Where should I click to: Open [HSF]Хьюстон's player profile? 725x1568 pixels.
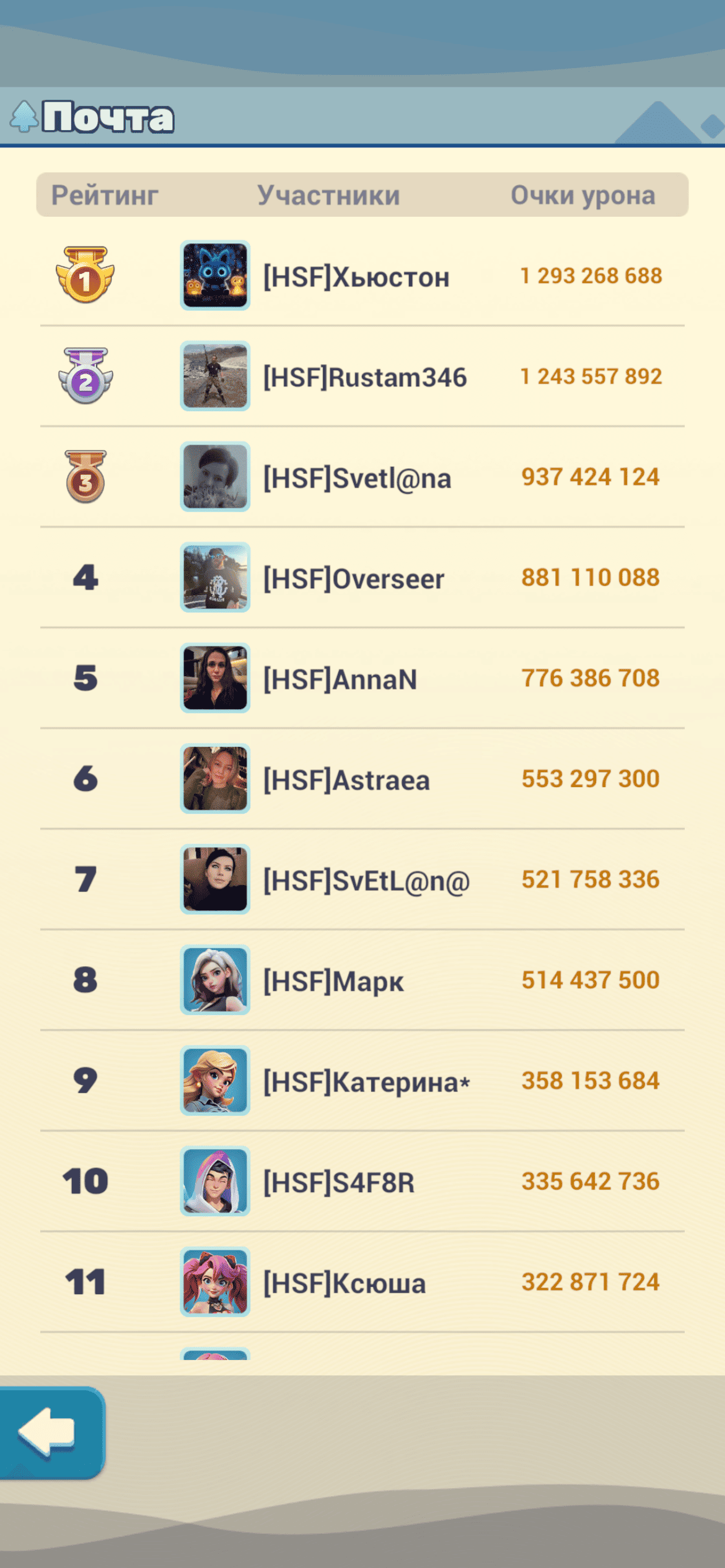pyautogui.click(x=356, y=277)
